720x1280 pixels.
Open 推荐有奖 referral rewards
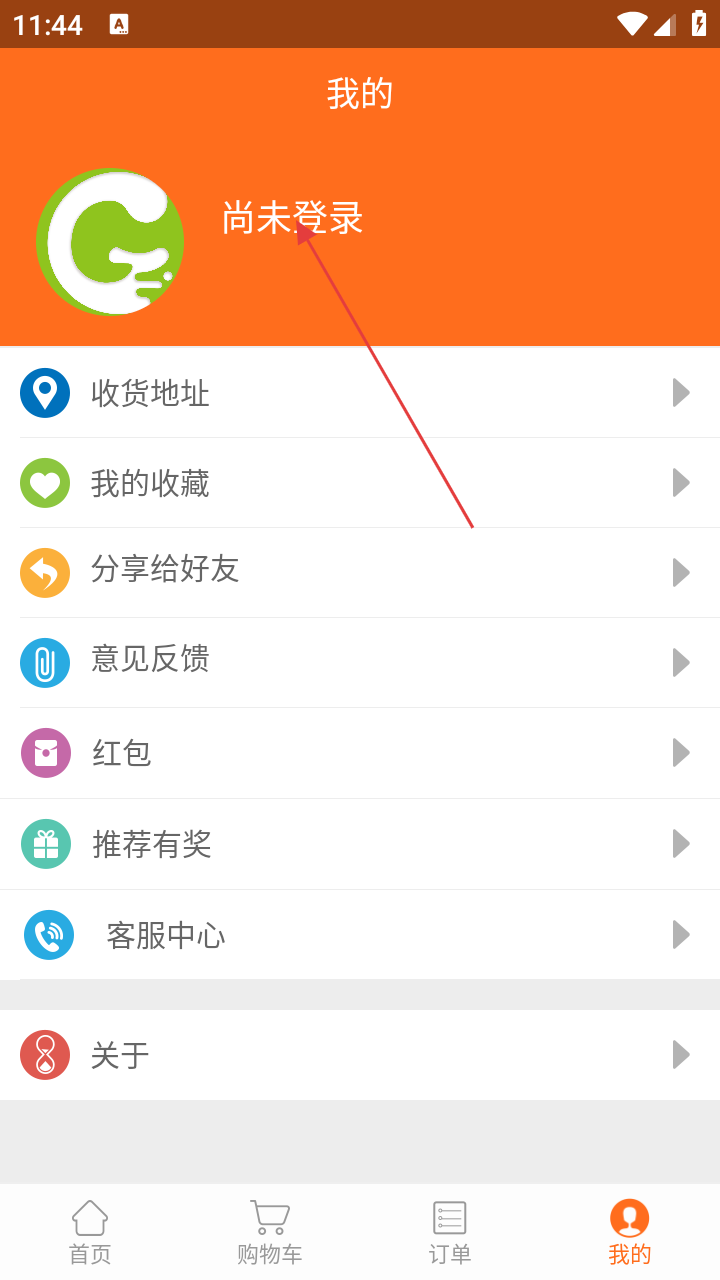tap(360, 844)
